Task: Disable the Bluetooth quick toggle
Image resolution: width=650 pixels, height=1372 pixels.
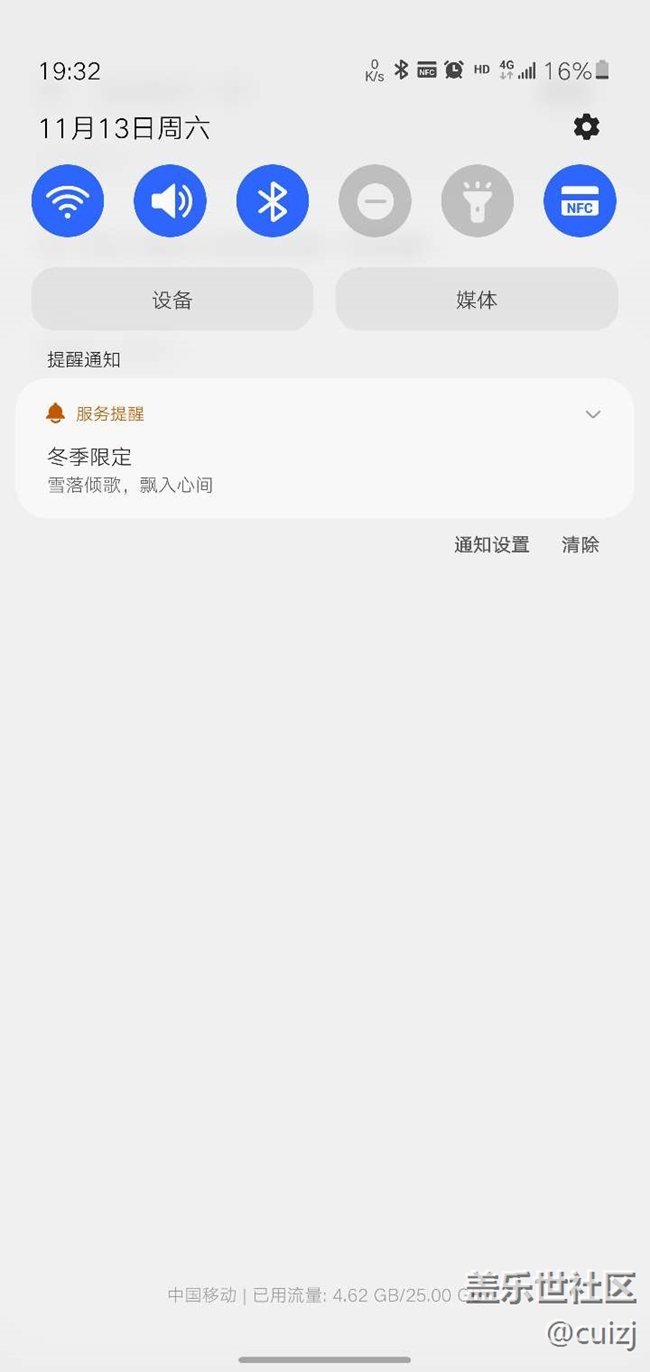Action: pyautogui.click(x=272, y=201)
